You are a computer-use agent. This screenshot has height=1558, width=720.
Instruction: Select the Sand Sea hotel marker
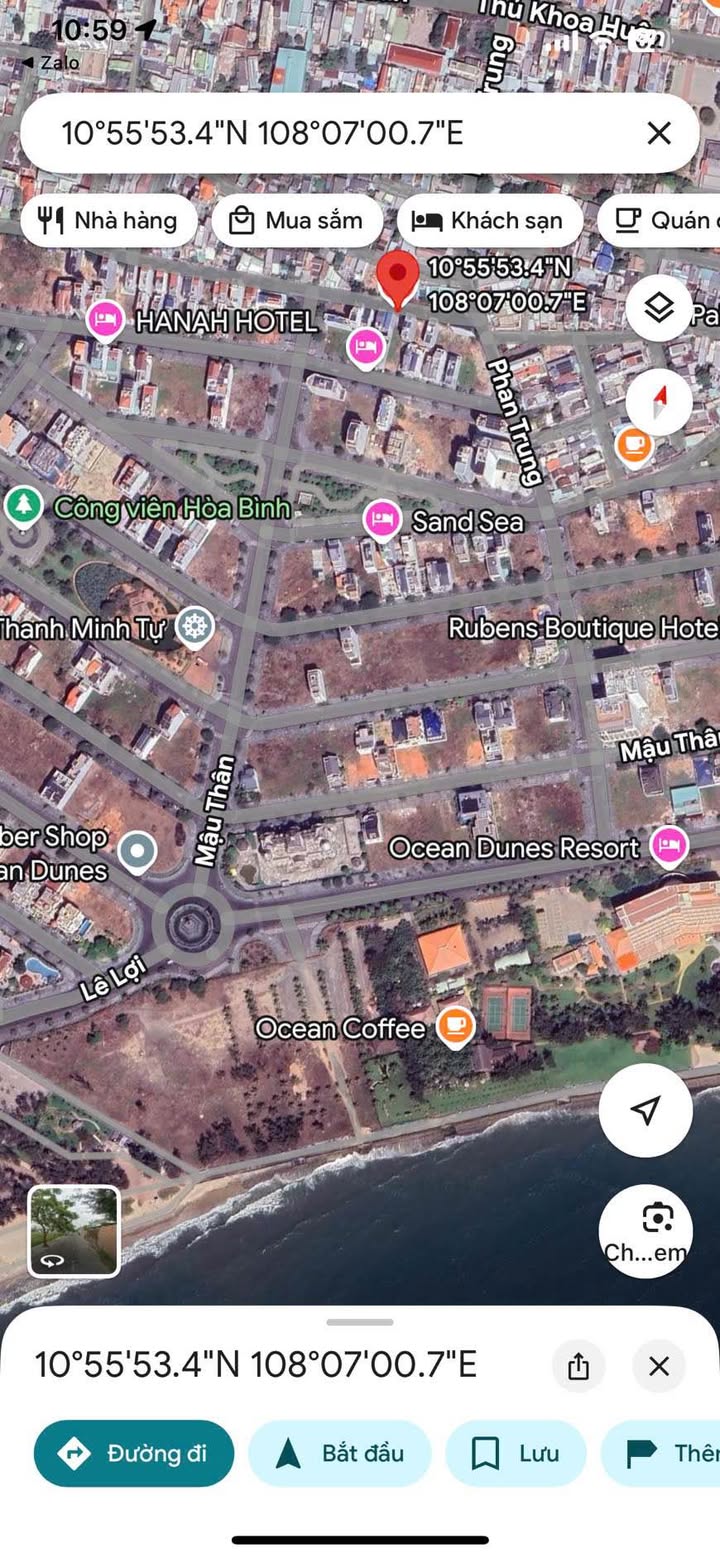(x=381, y=518)
